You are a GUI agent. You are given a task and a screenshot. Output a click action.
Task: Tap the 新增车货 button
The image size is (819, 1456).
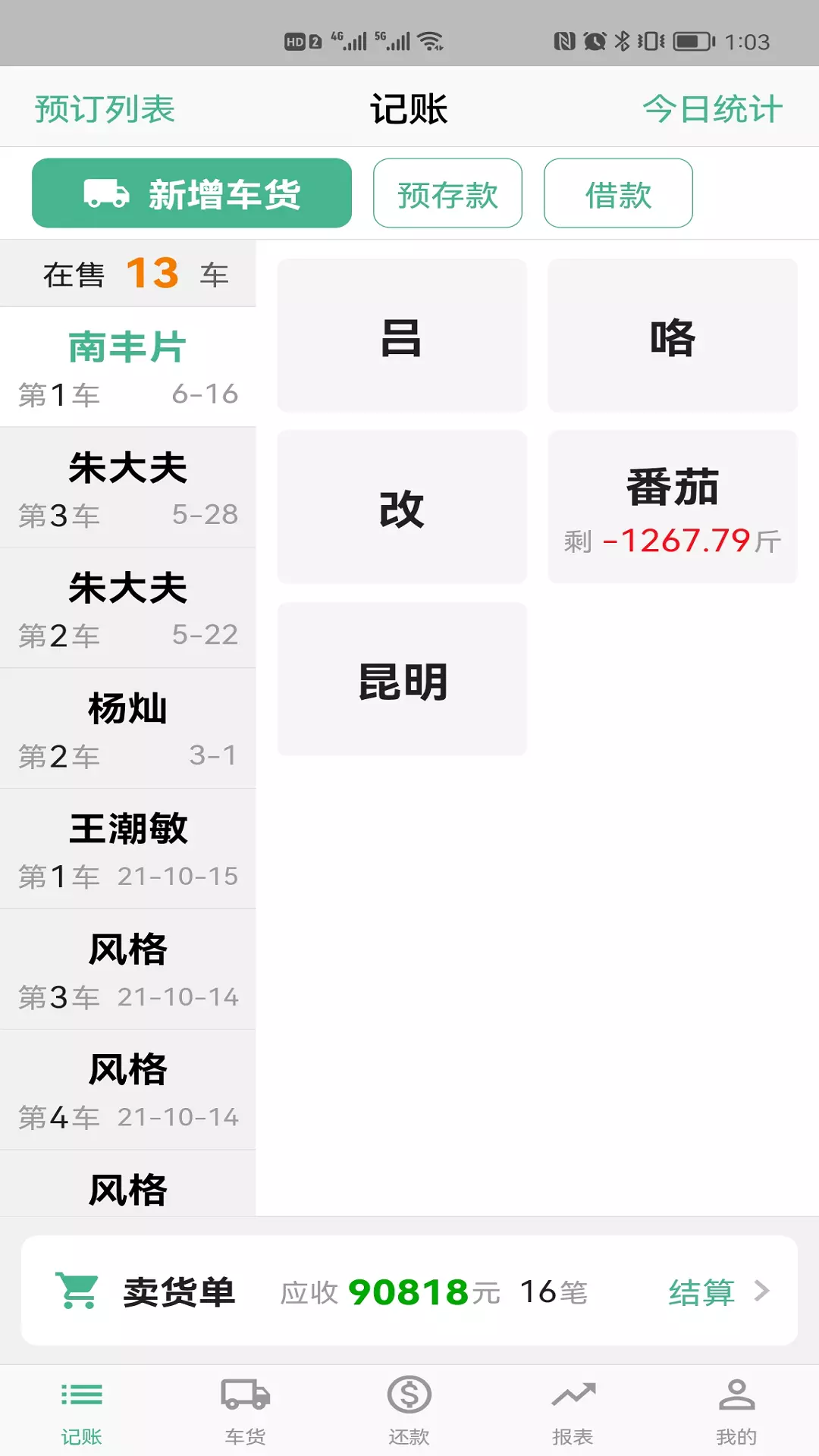192,193
